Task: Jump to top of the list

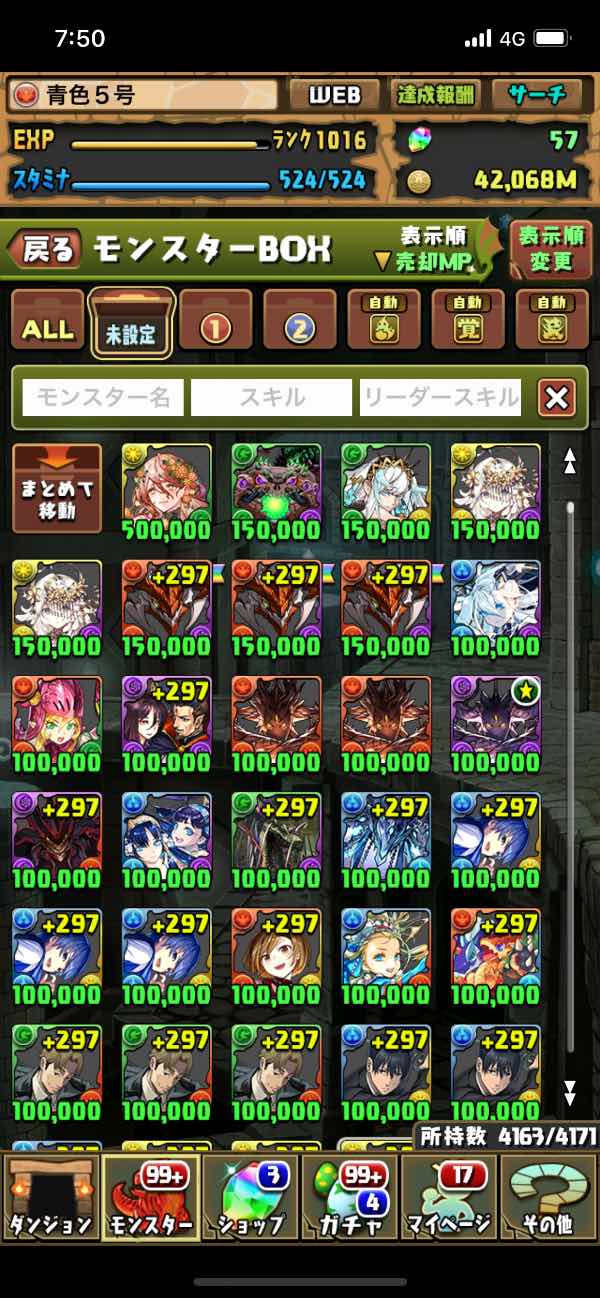Action: (570, 461)
